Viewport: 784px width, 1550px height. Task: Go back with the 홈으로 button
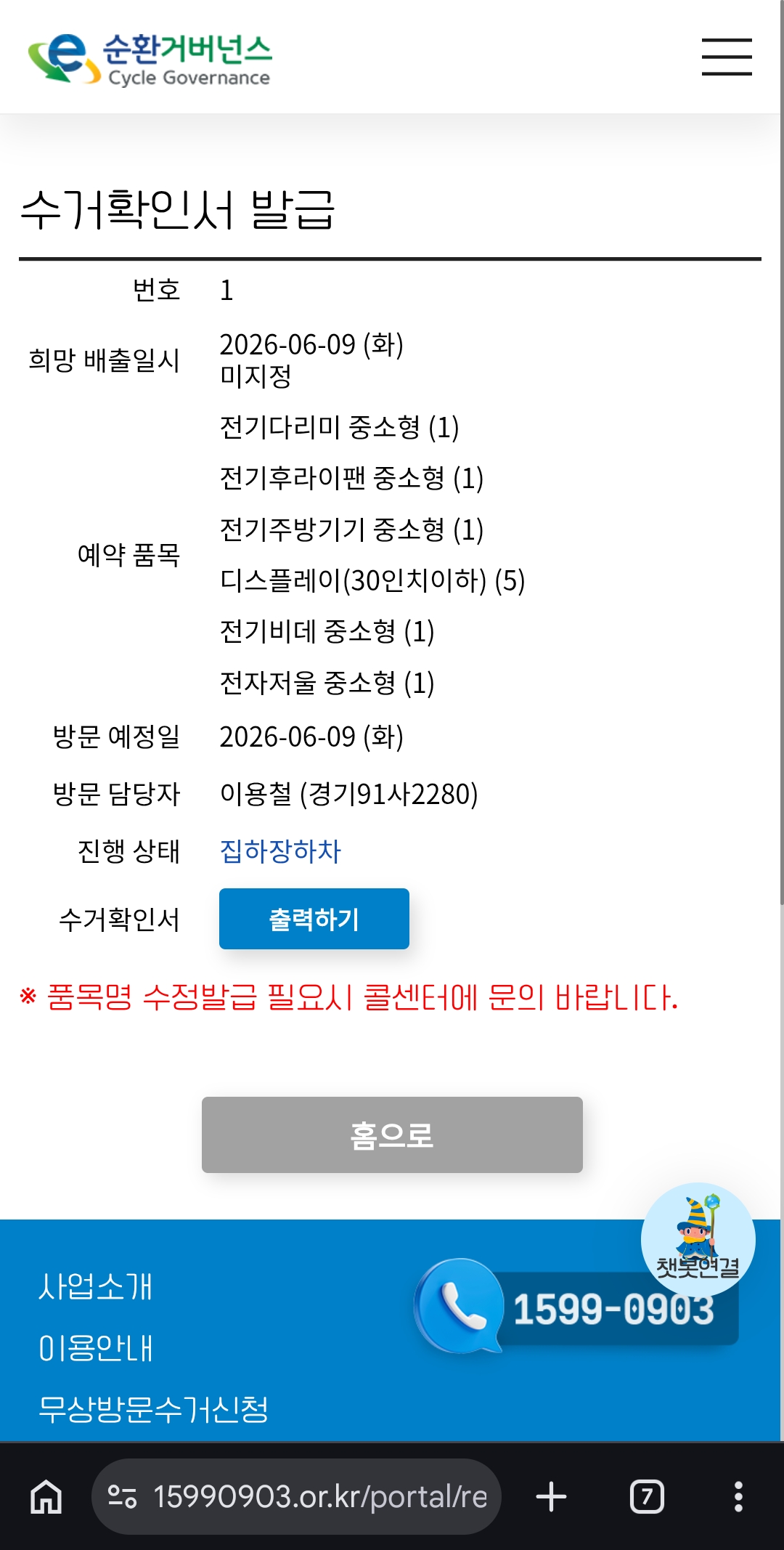click(392, 1135)
